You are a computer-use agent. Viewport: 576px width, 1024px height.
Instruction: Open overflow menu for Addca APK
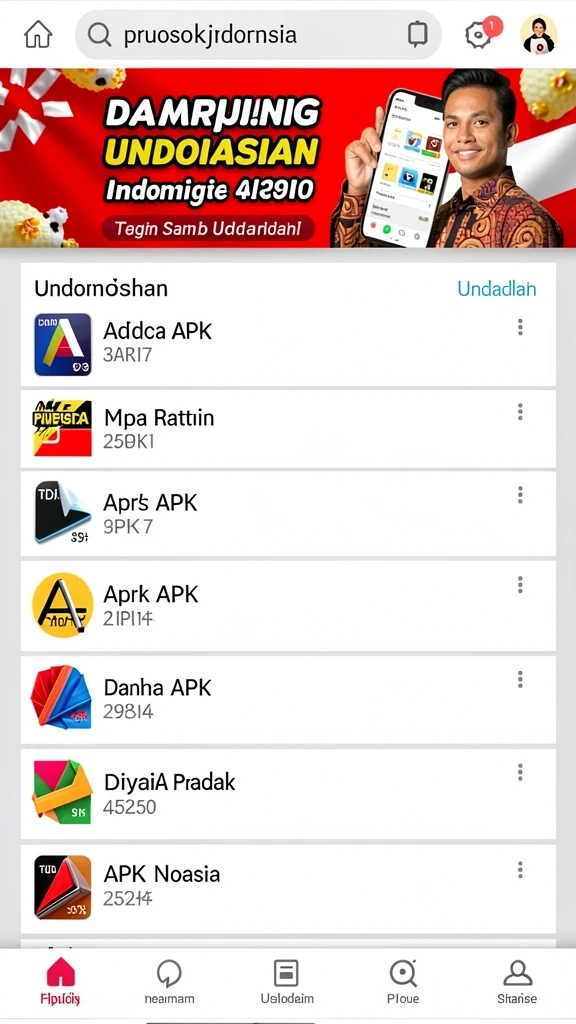pos(520,327)
